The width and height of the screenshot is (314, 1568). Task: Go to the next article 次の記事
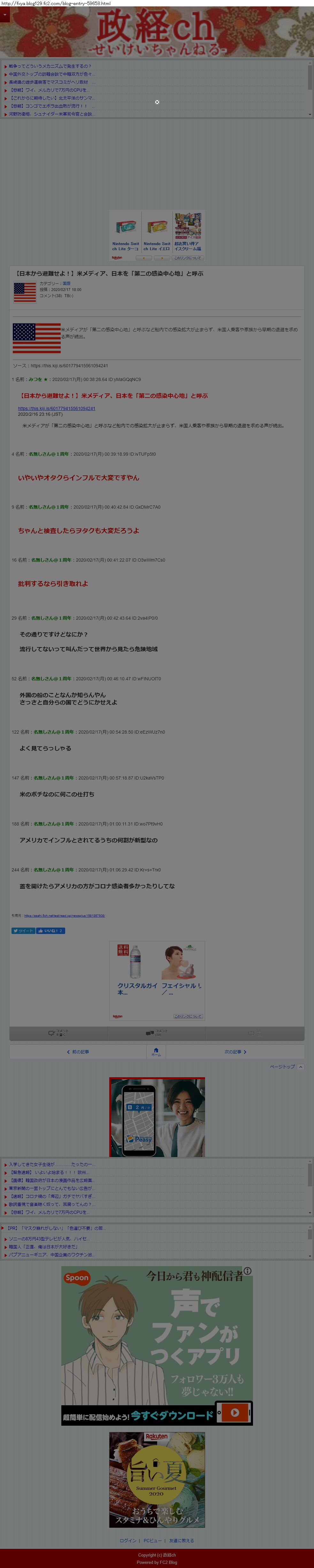[235, 1051]
